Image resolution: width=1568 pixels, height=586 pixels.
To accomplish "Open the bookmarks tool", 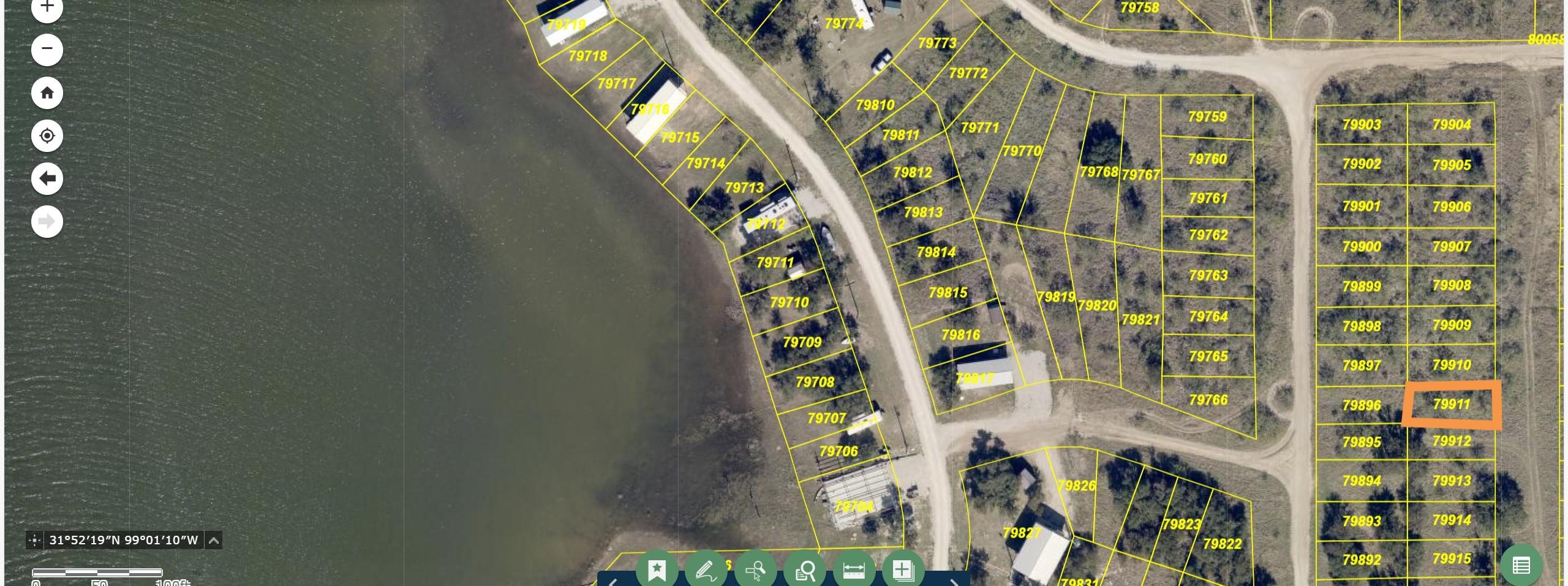I will point(657,570).
